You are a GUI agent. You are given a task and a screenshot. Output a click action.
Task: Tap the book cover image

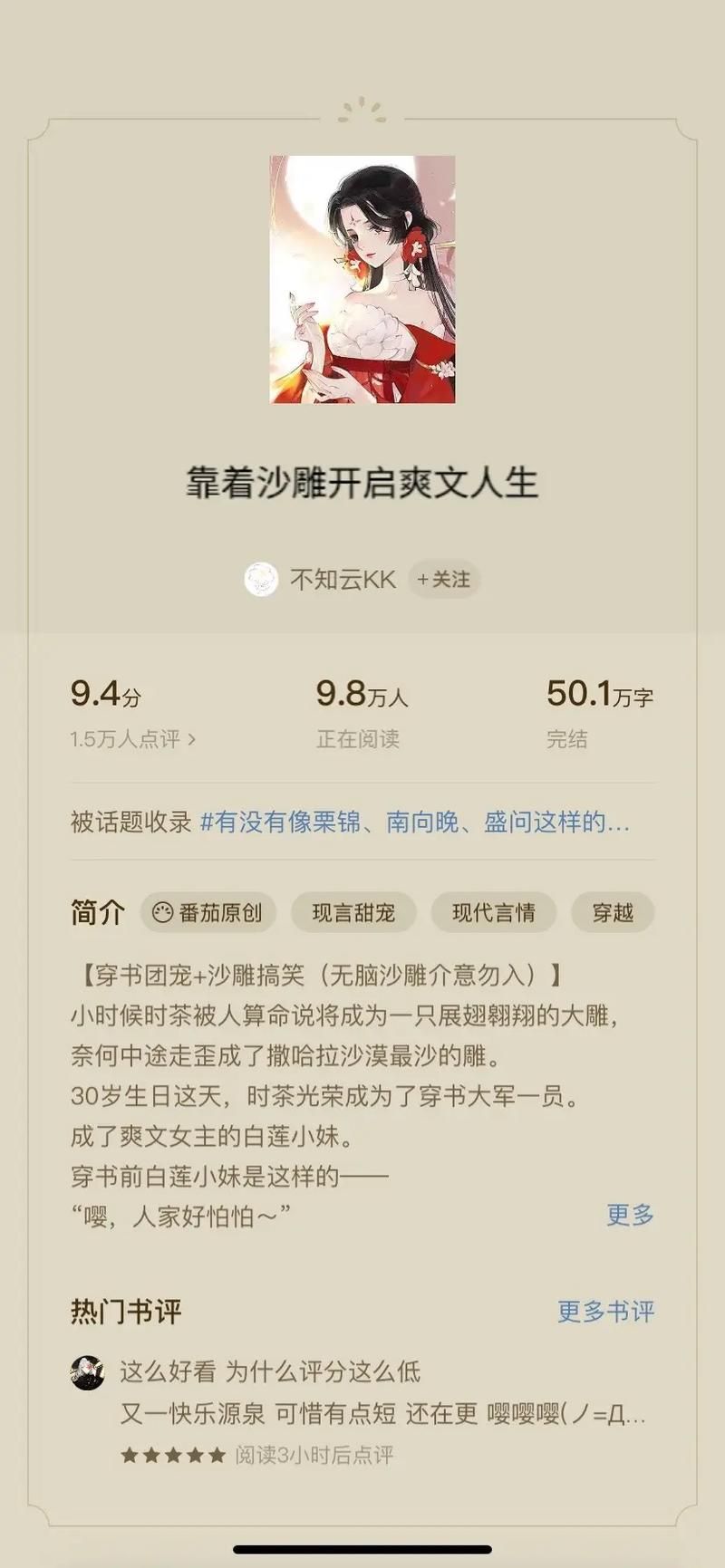[x=362, y=279]
